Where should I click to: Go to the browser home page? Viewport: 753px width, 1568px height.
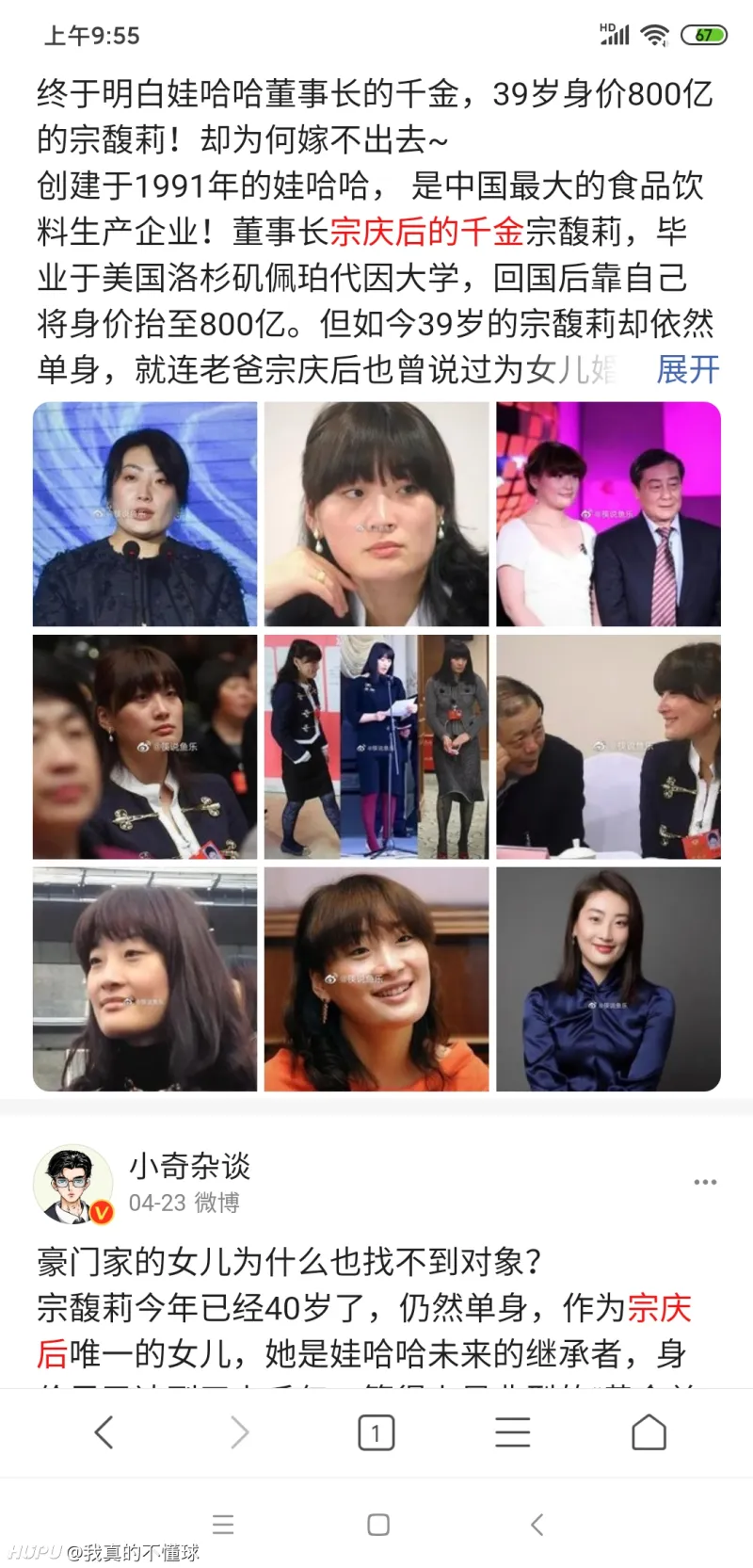(x=649, y=1432)
